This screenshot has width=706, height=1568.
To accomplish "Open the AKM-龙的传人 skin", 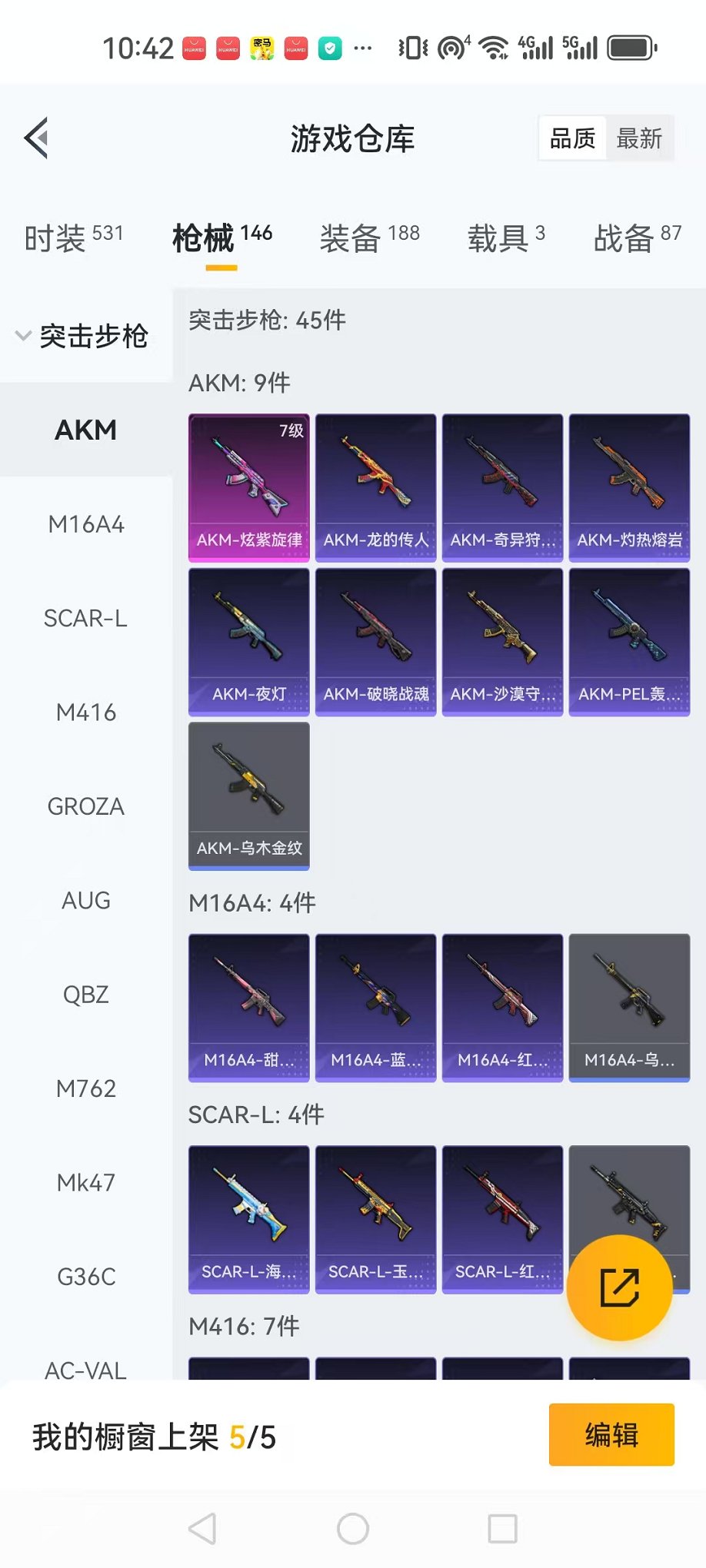I will tap(376, 488).
